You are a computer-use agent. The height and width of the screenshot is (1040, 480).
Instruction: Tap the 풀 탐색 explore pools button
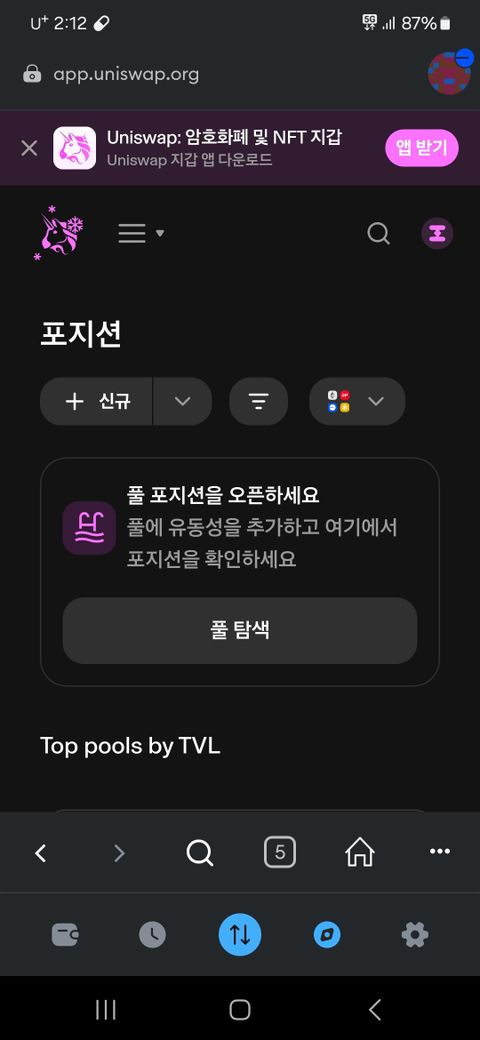(x=240, y=630)
